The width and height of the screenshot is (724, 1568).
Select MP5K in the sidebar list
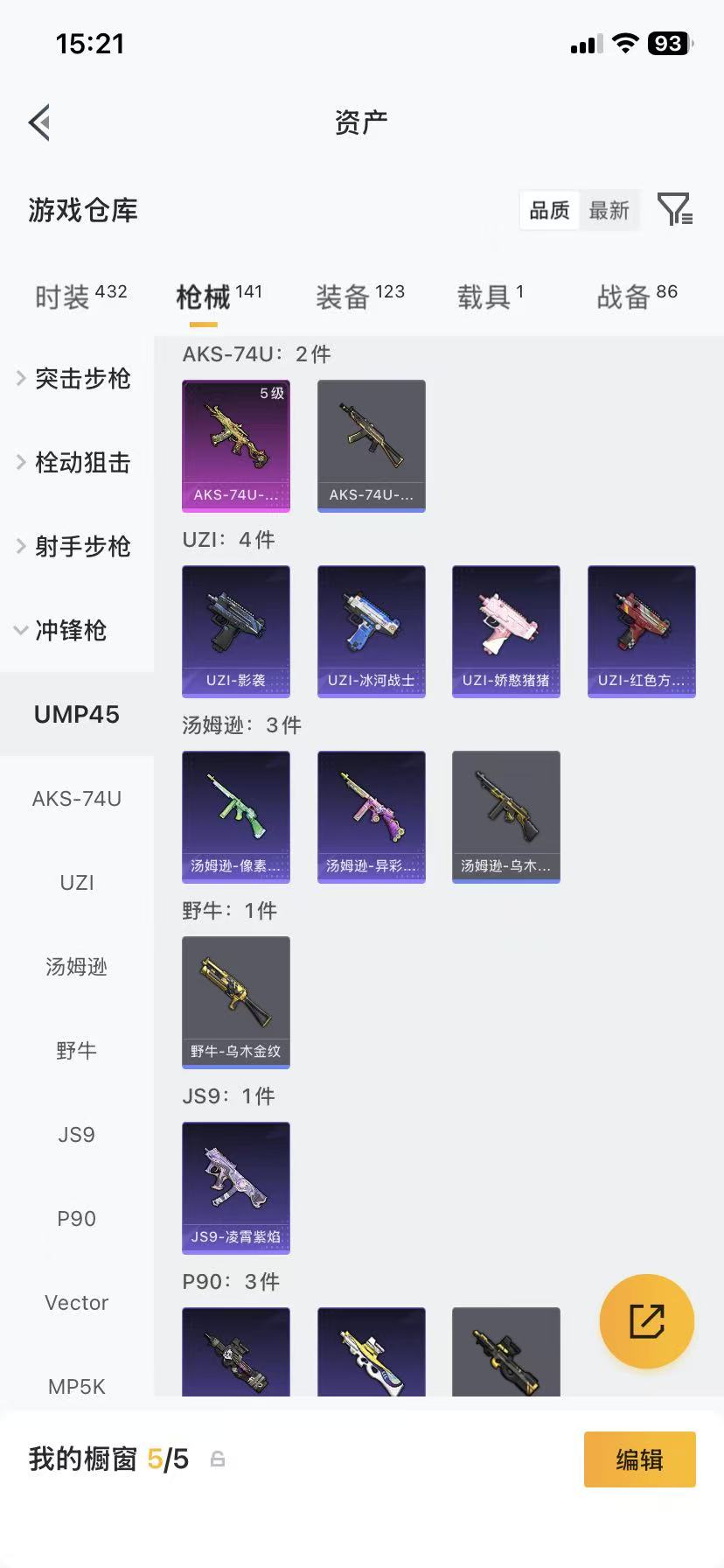(75, 1386)
